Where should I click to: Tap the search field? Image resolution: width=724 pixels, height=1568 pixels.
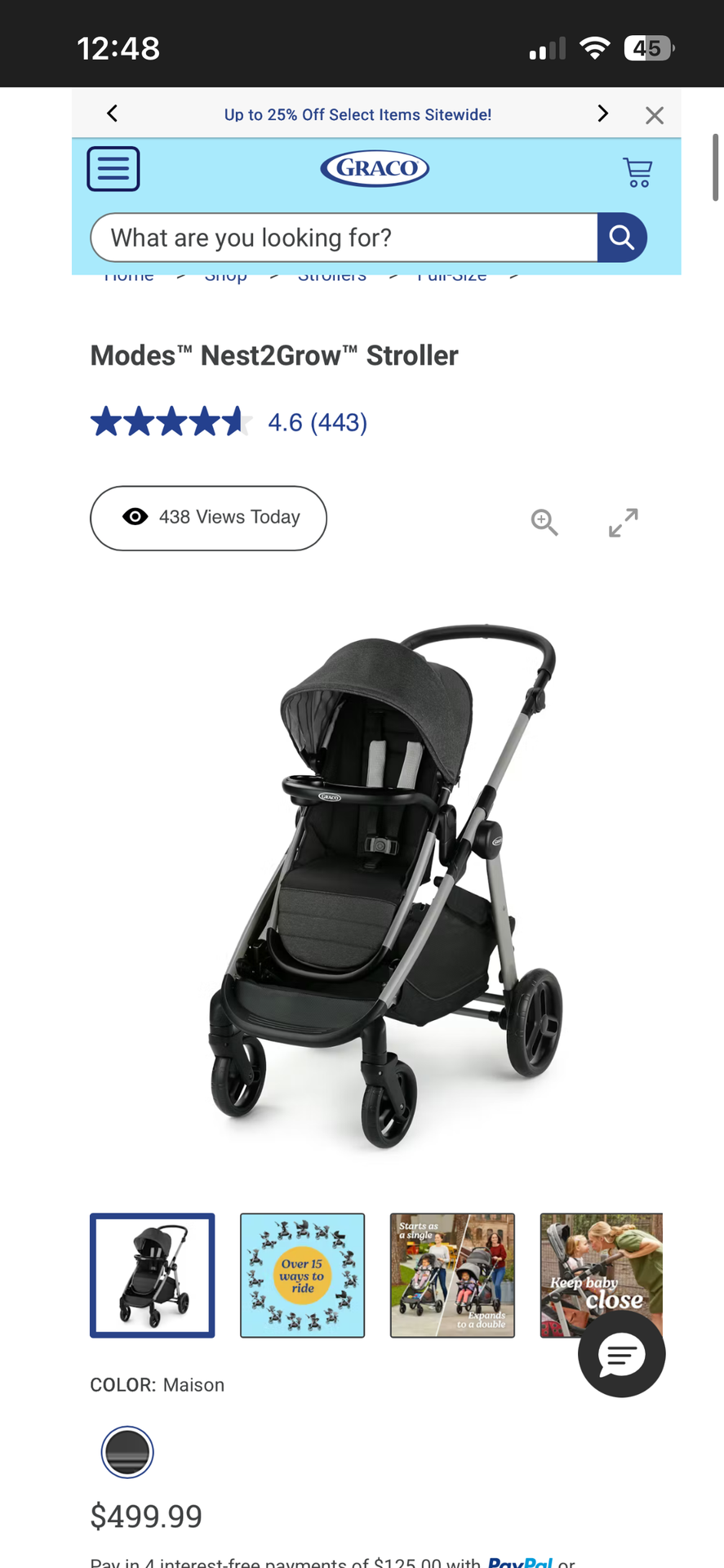343,238
